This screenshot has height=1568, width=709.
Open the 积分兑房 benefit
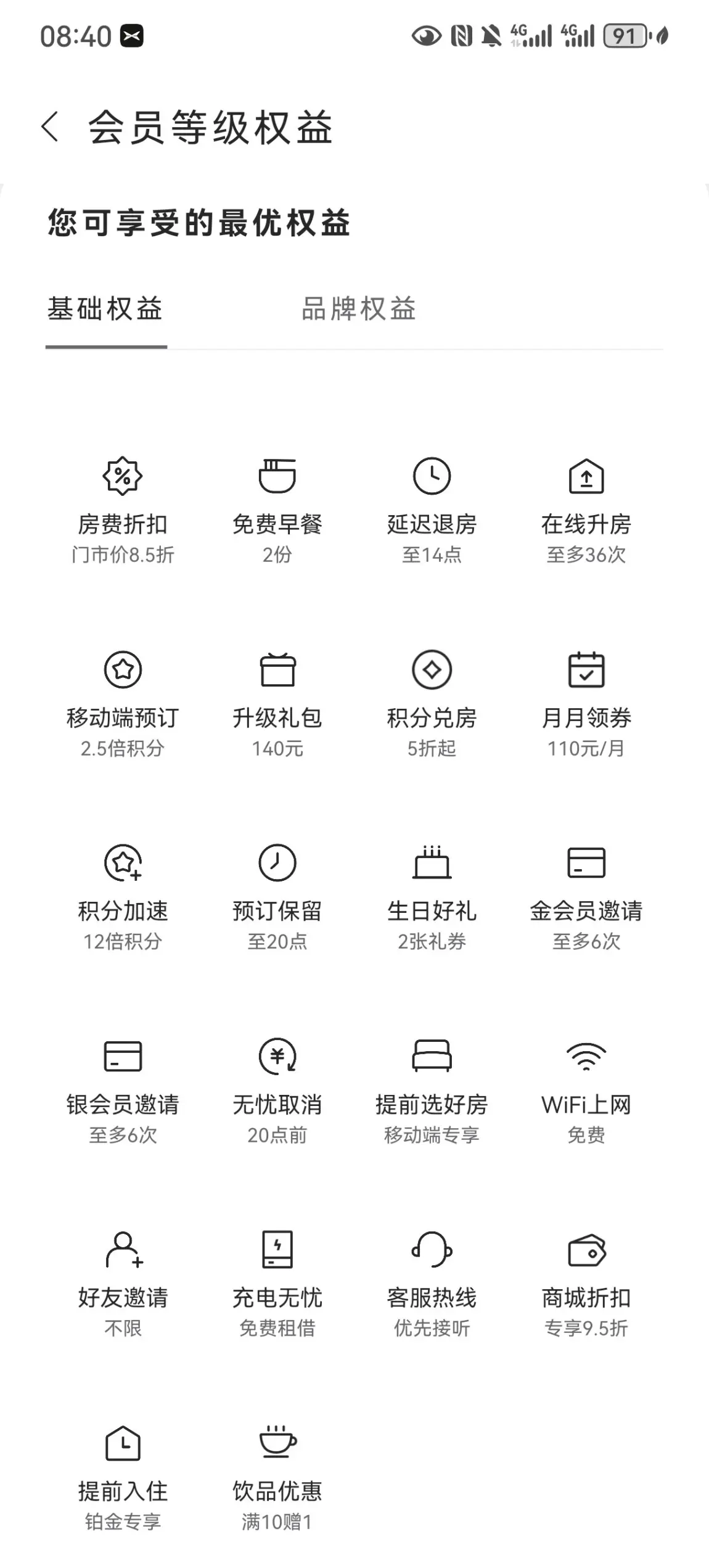click(432, 704)
